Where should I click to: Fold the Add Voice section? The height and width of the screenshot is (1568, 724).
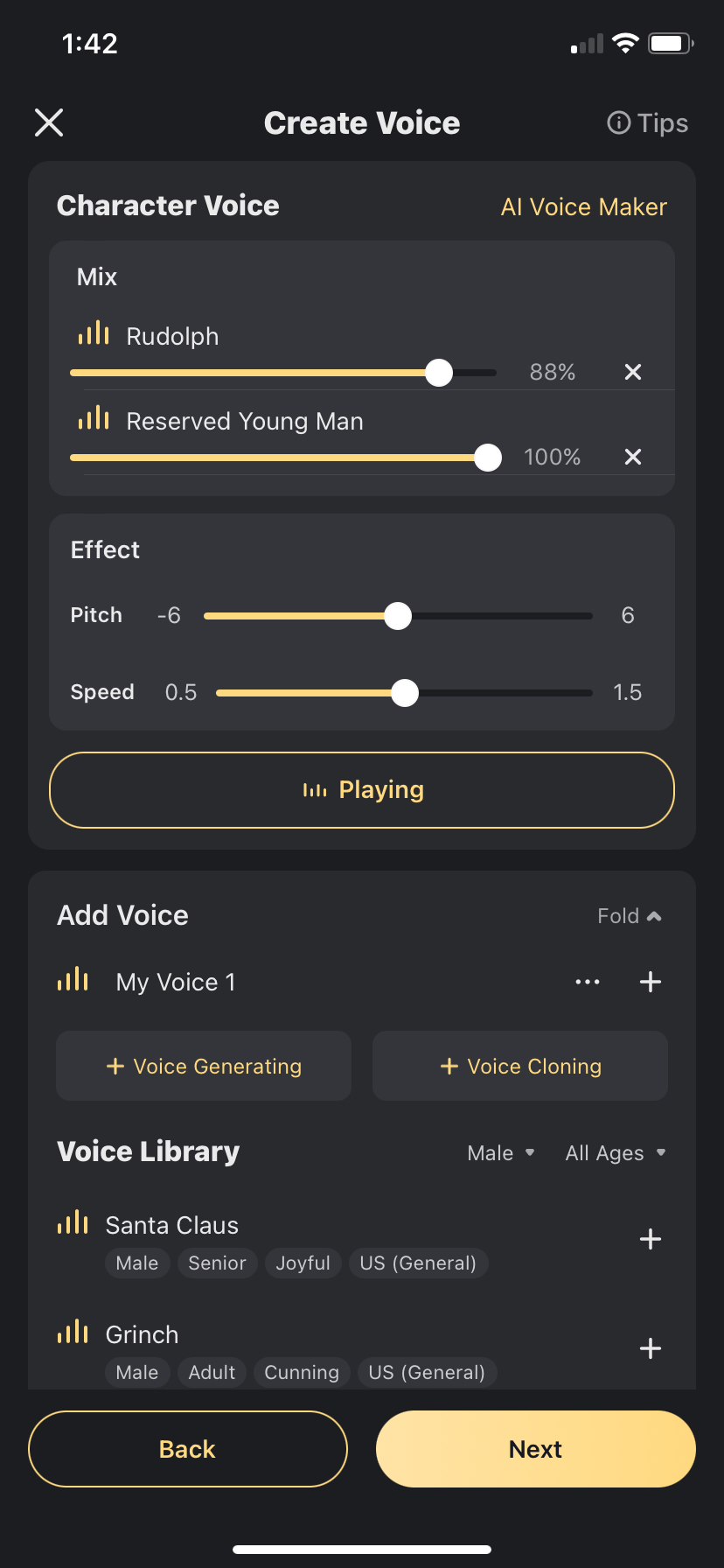[x=630, y=916]
